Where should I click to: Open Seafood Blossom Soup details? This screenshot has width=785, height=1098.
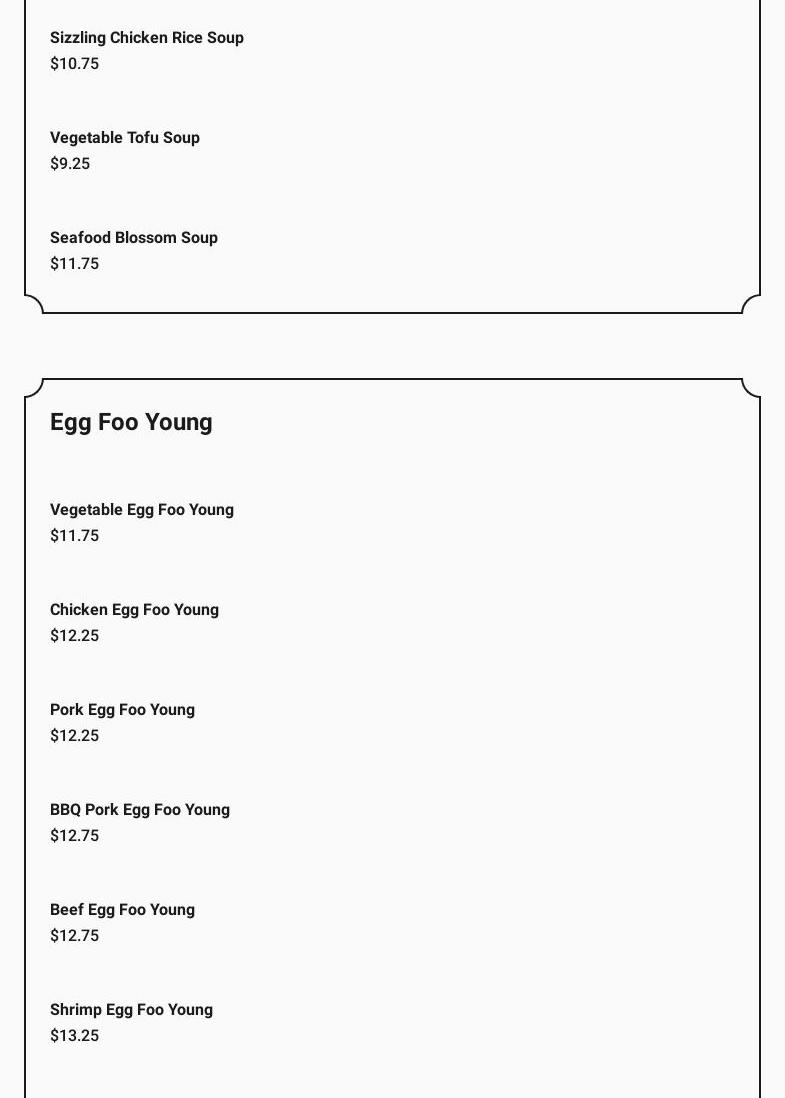(x=134, y=238)
